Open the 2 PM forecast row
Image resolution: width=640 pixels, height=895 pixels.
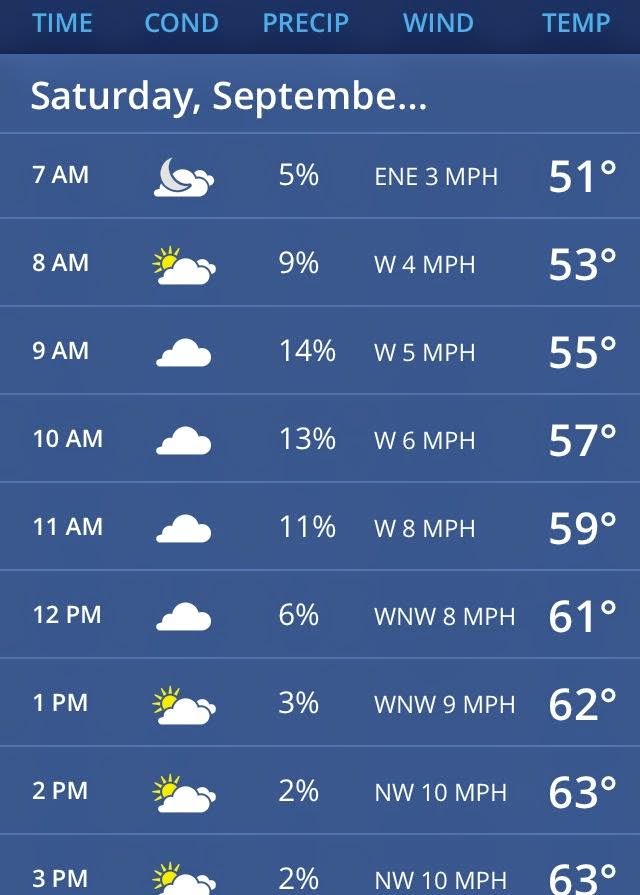pyautogui.click(x=320, y=789)
